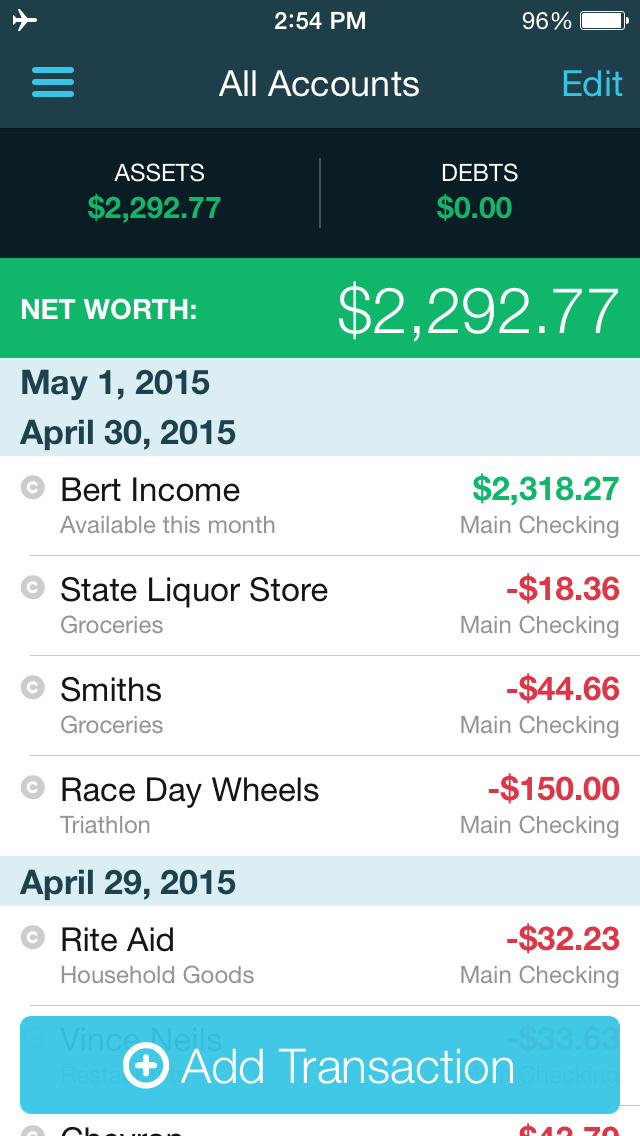640x1136 pixels.
Task: Toggle cleared status on Smiths
Action: click(x=33, y=688)
